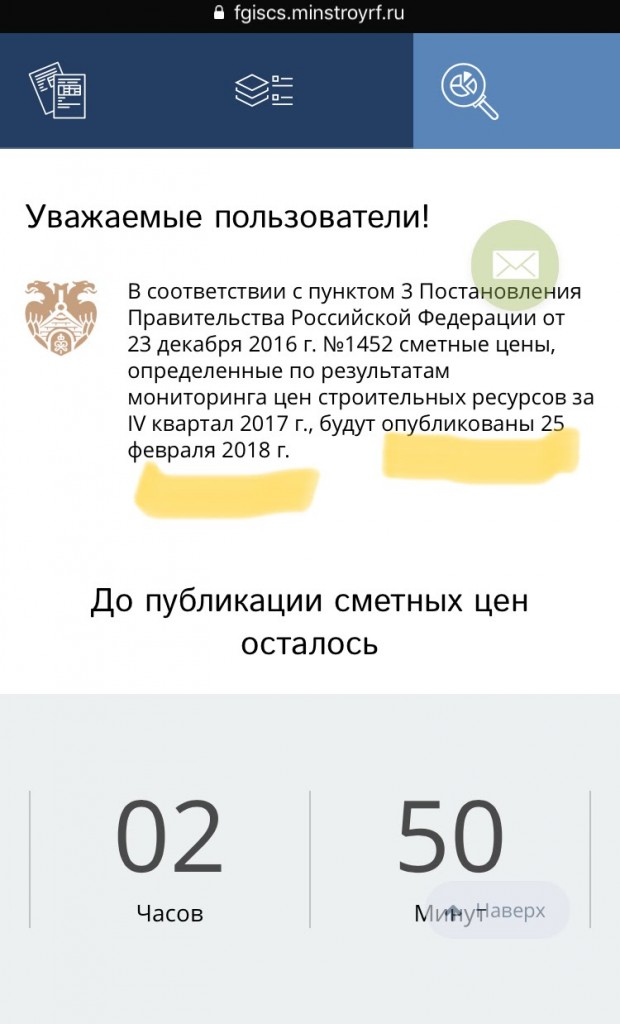620x1024 pixels.
Task: Tap the fgiscs.minstroyrf.ru address bar
Action: 310,13
